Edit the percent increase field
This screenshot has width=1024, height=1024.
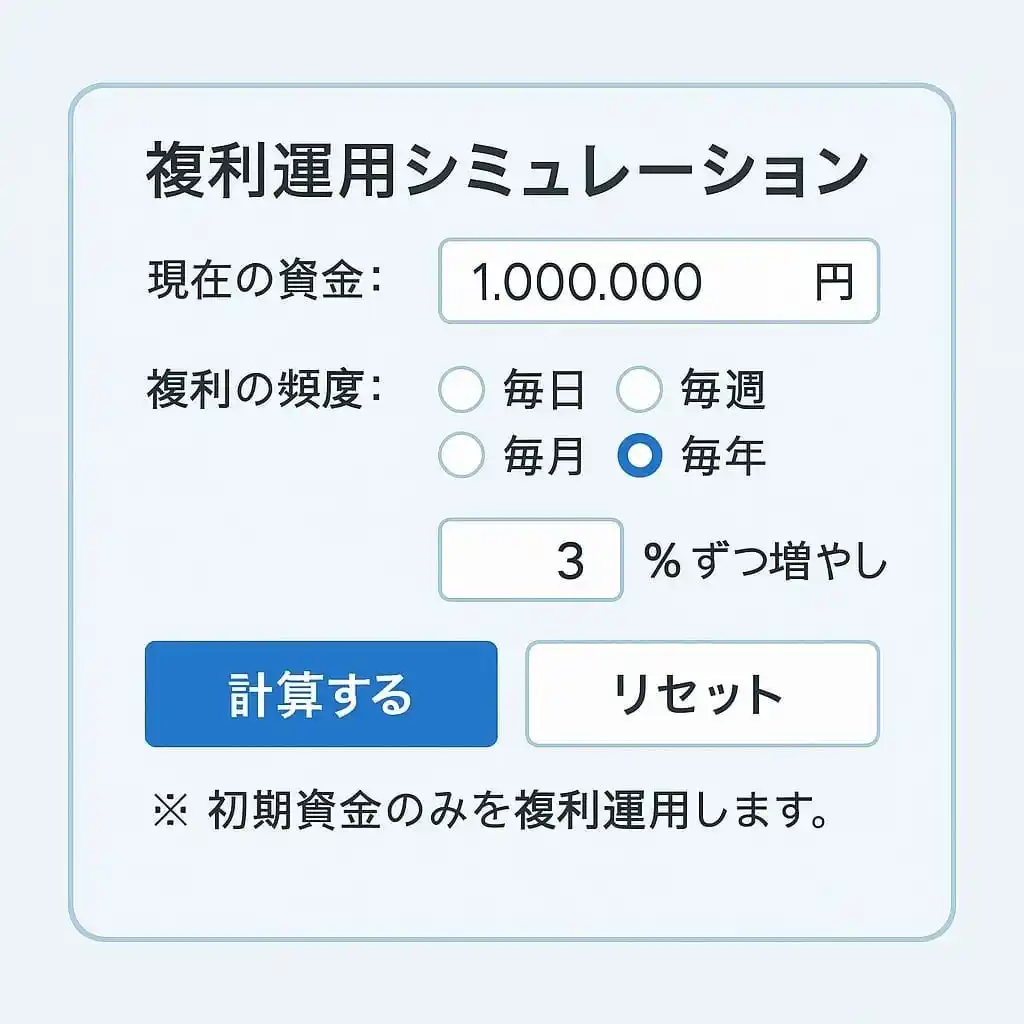tap(531, 560)
